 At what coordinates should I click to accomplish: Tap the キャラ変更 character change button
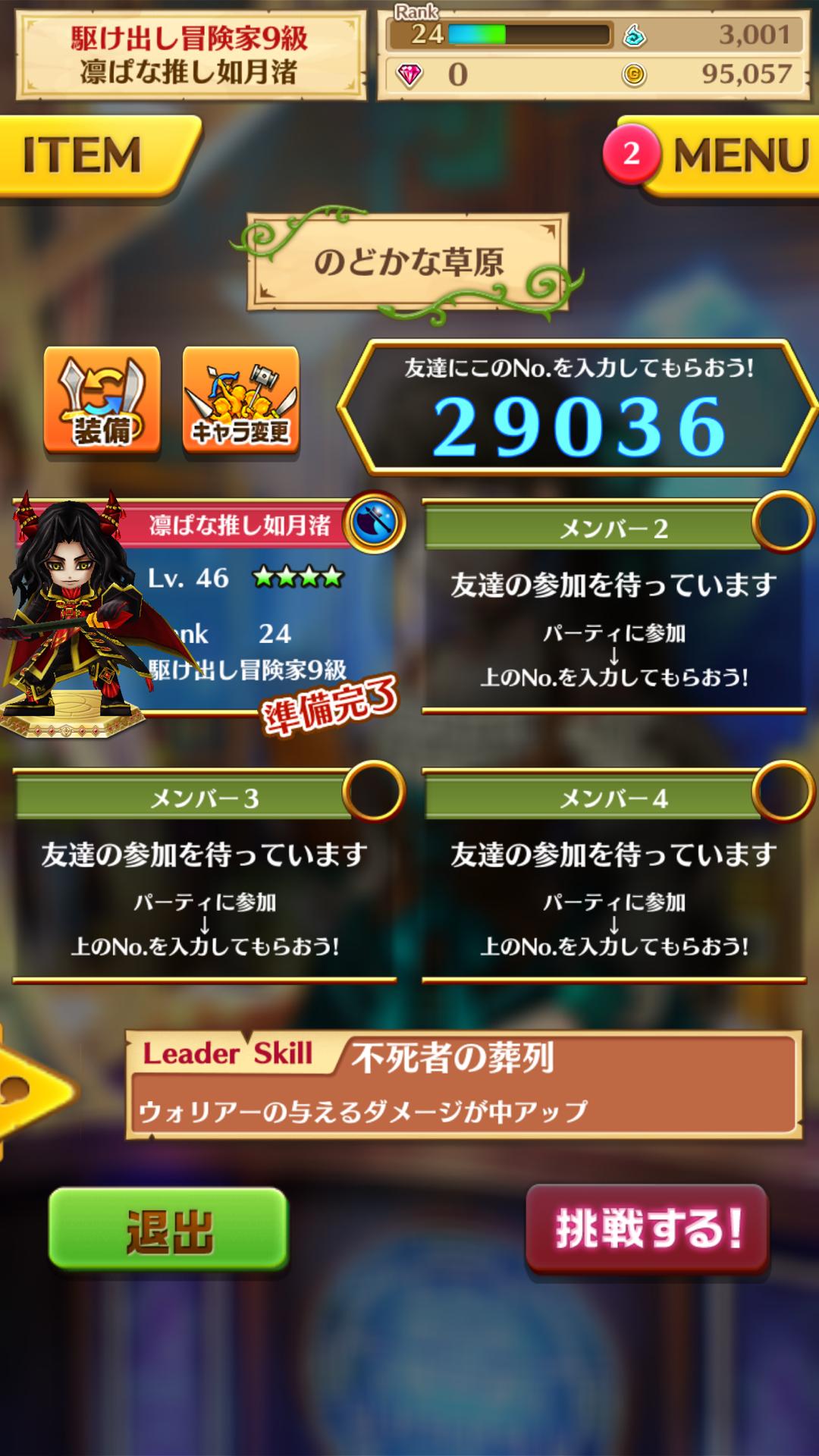(240, 400)
